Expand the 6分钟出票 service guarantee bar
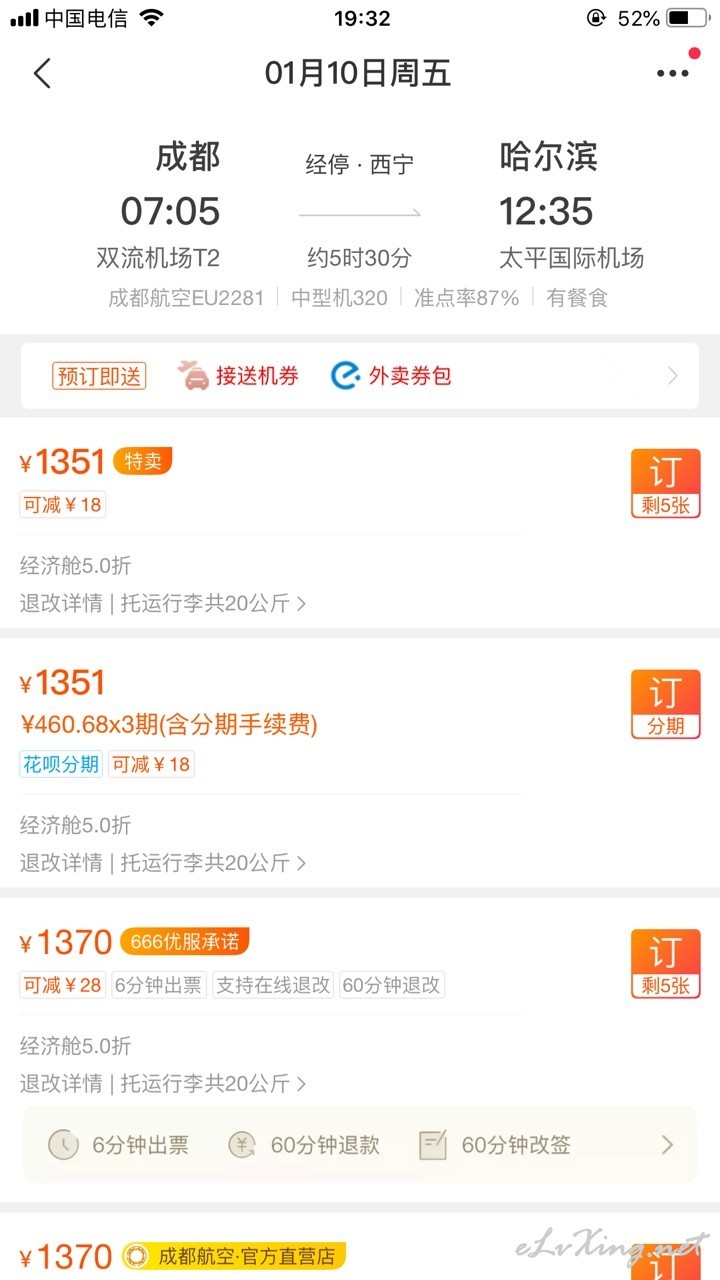 point(360,1144)
